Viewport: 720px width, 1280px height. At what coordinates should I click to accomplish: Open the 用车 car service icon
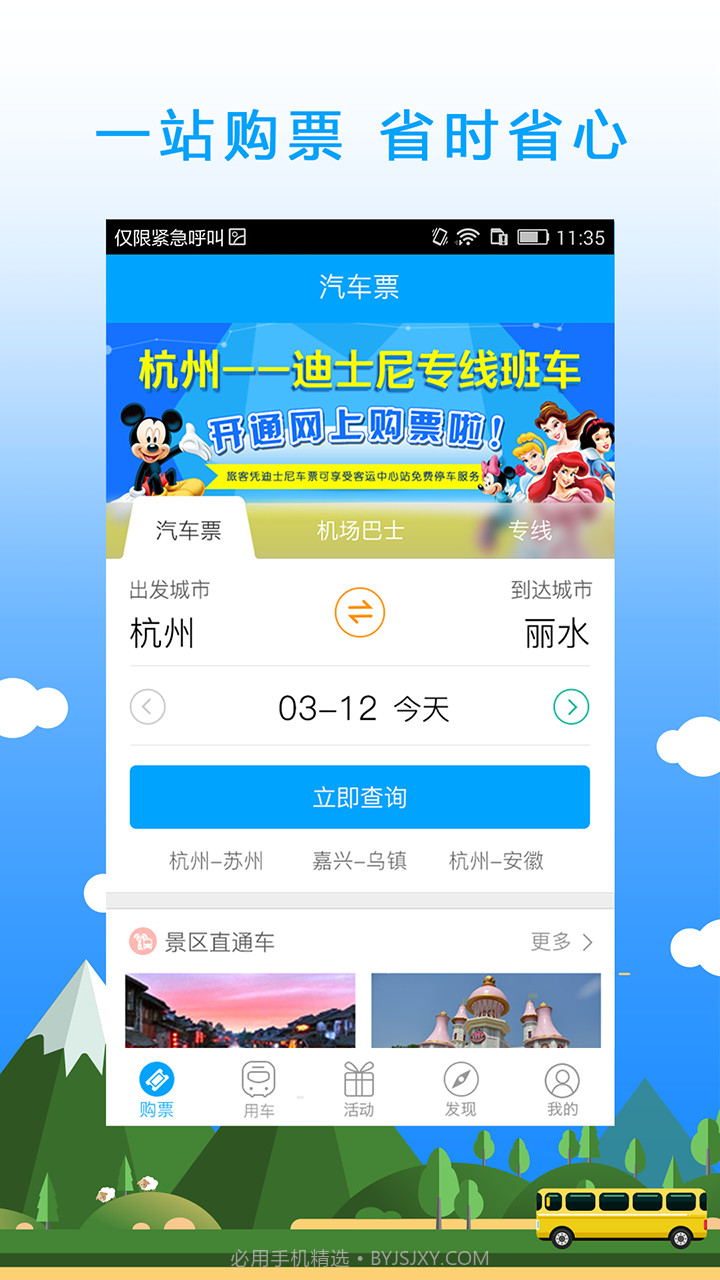click(258, 1080)
